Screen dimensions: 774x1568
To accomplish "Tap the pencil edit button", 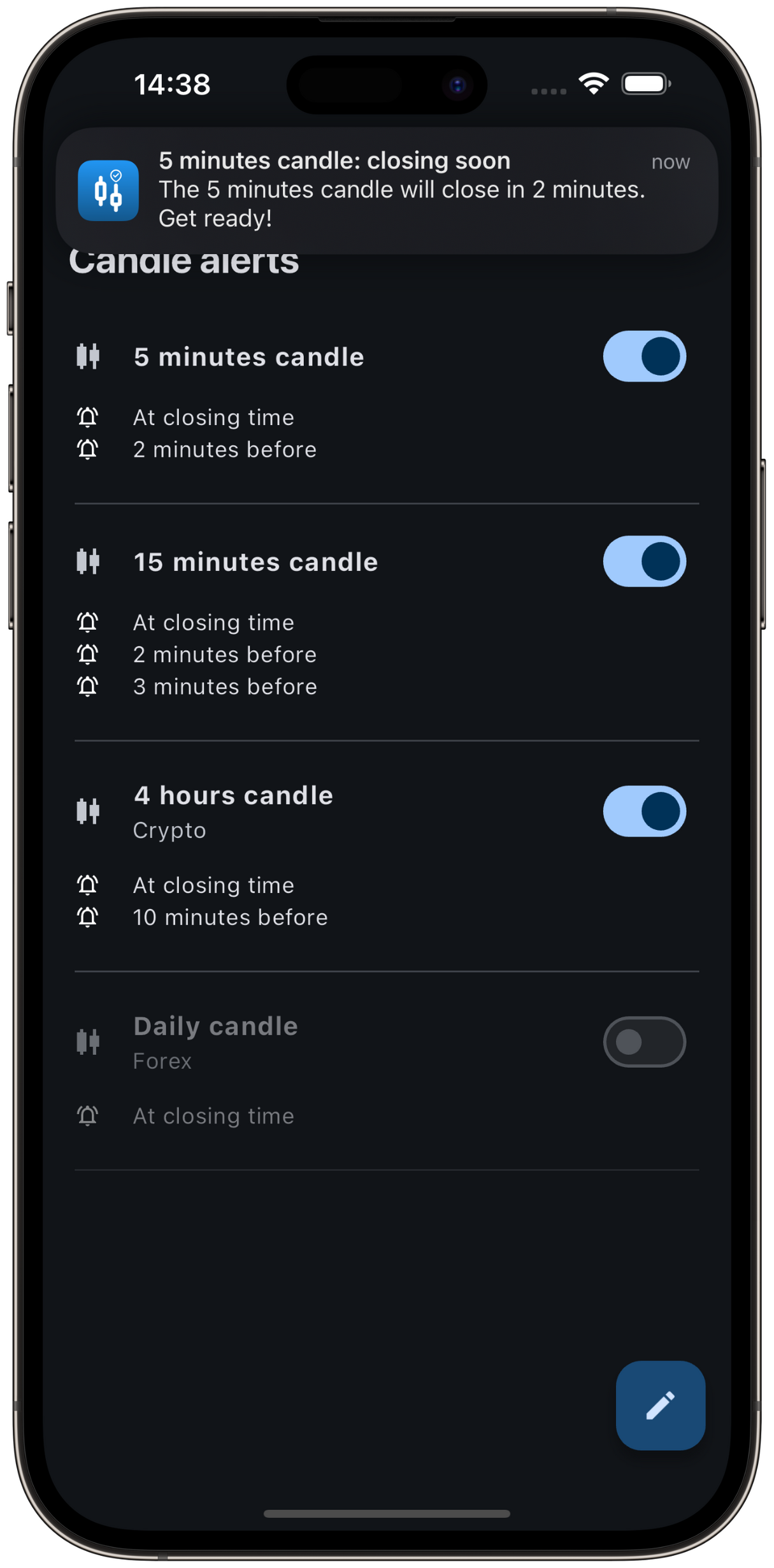I will (x=660, y=1405).
